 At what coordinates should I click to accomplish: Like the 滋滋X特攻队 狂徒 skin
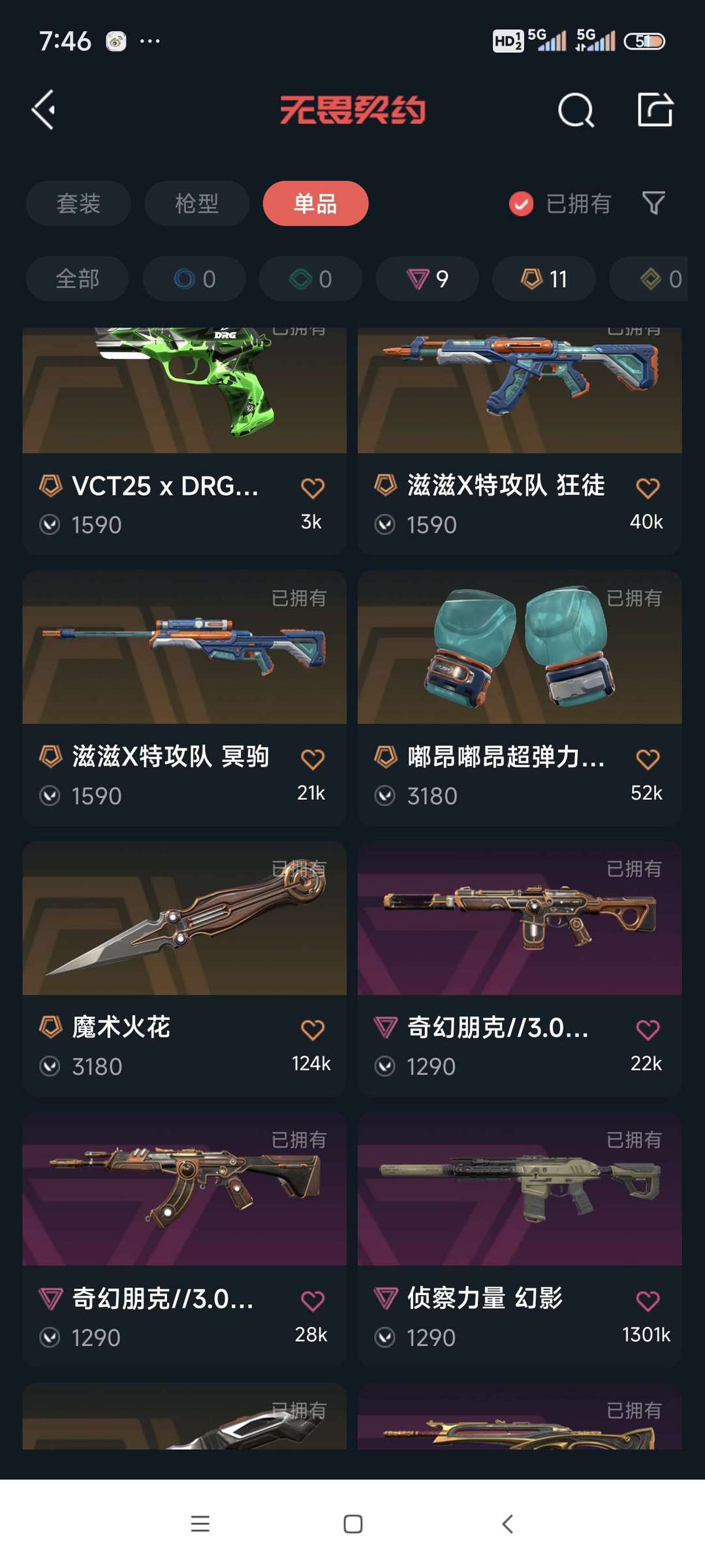point(647,488)
